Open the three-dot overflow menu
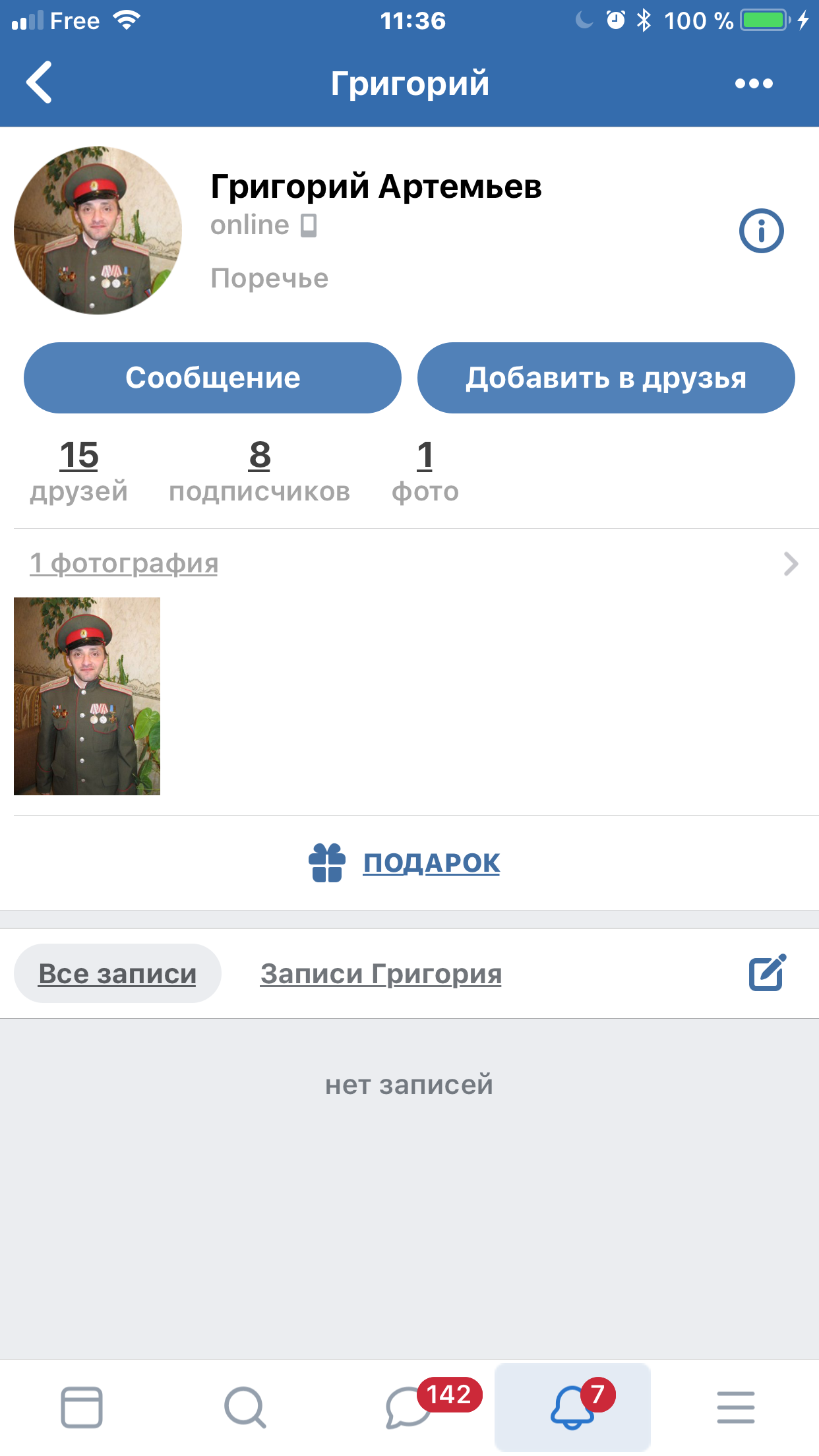The height and width of the screenshot is (1456, 819). pos(754,83)
